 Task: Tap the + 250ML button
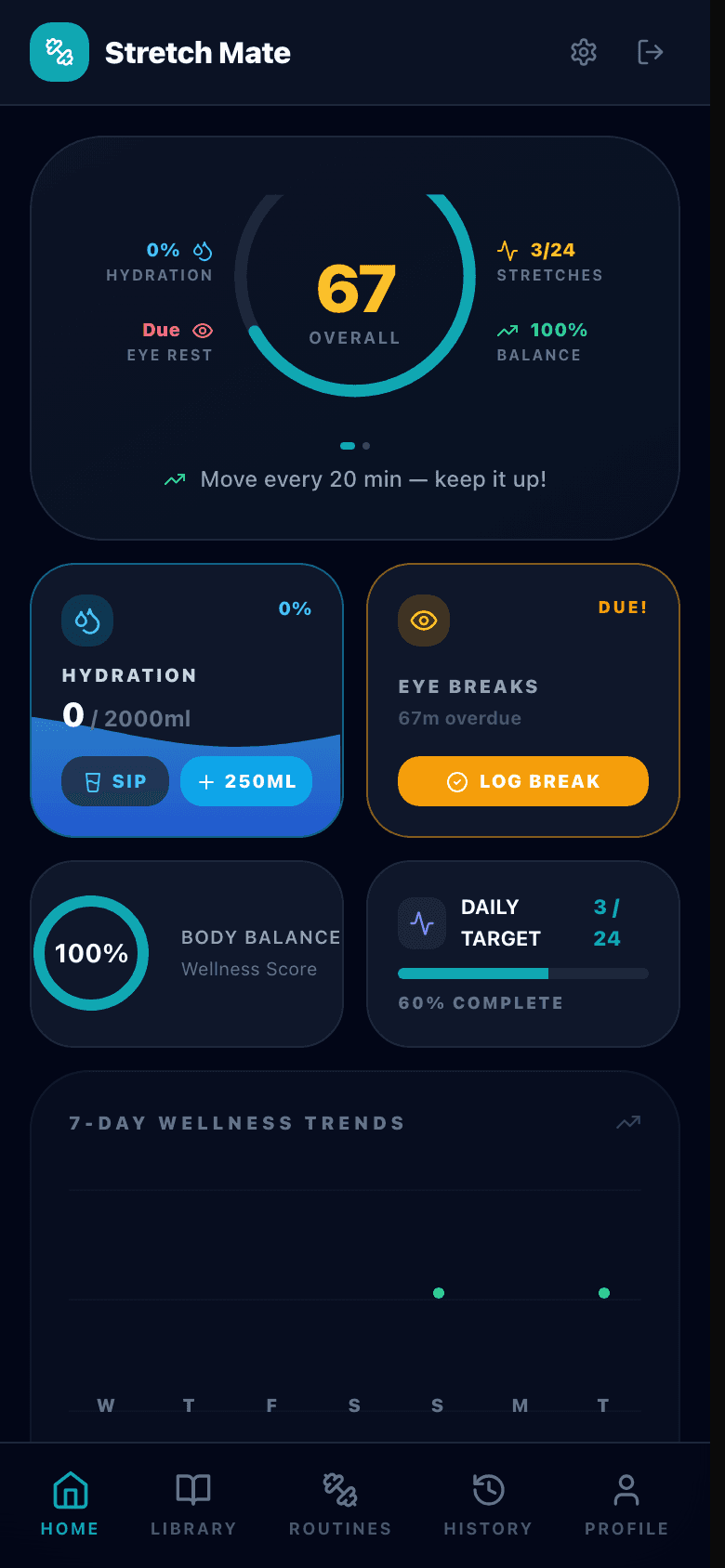pos(245,781)
